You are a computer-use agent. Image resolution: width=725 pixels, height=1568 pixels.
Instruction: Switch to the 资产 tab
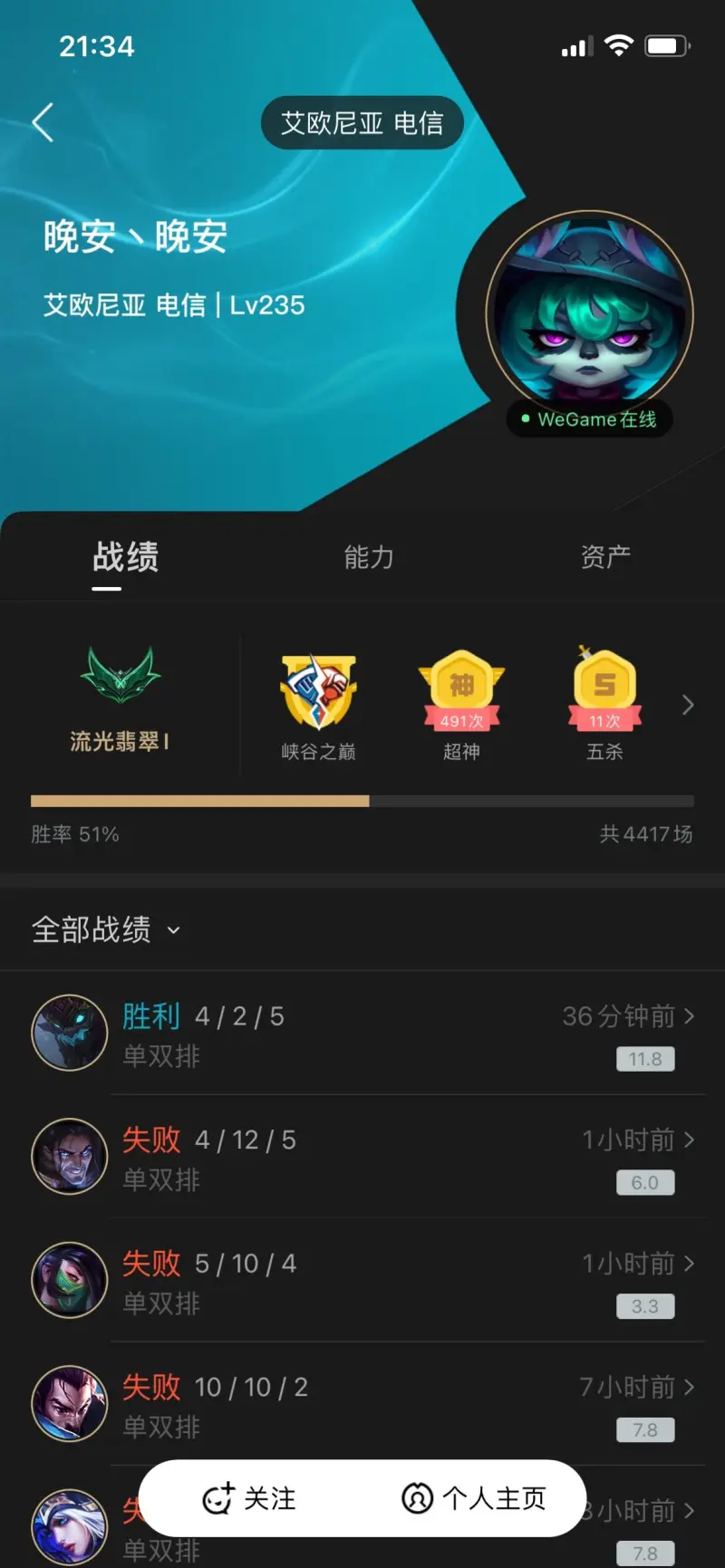click(x=605, y=557)
